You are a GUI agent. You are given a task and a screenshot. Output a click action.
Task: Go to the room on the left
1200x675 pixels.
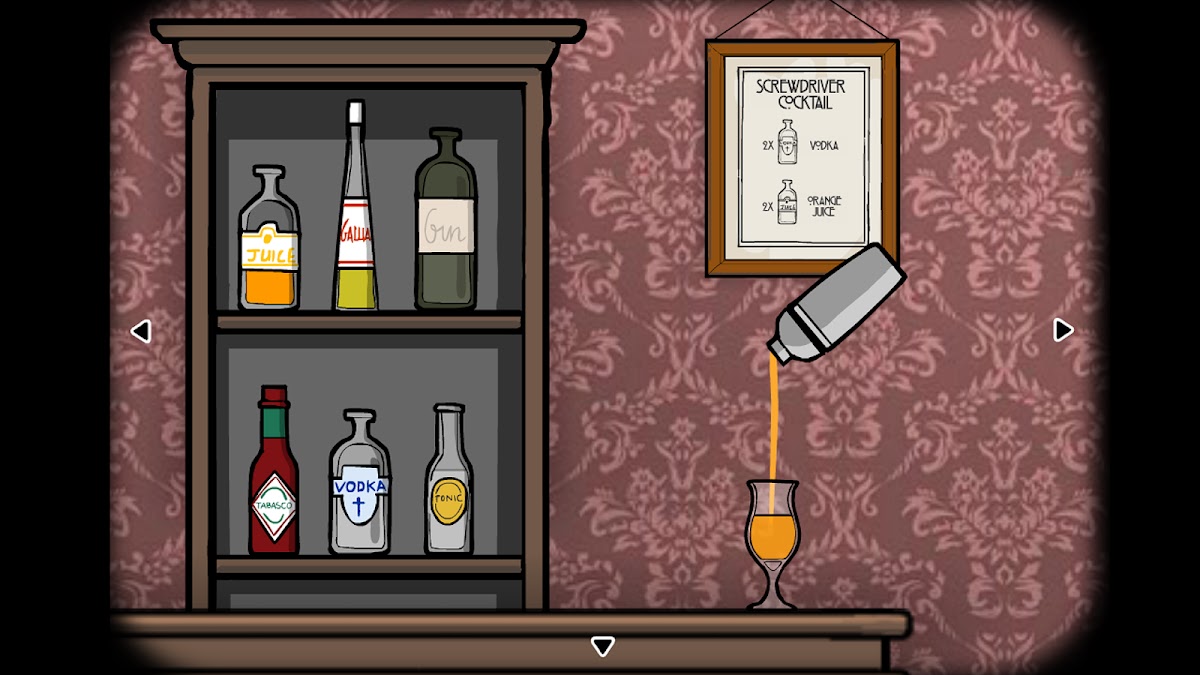point(141,331)
